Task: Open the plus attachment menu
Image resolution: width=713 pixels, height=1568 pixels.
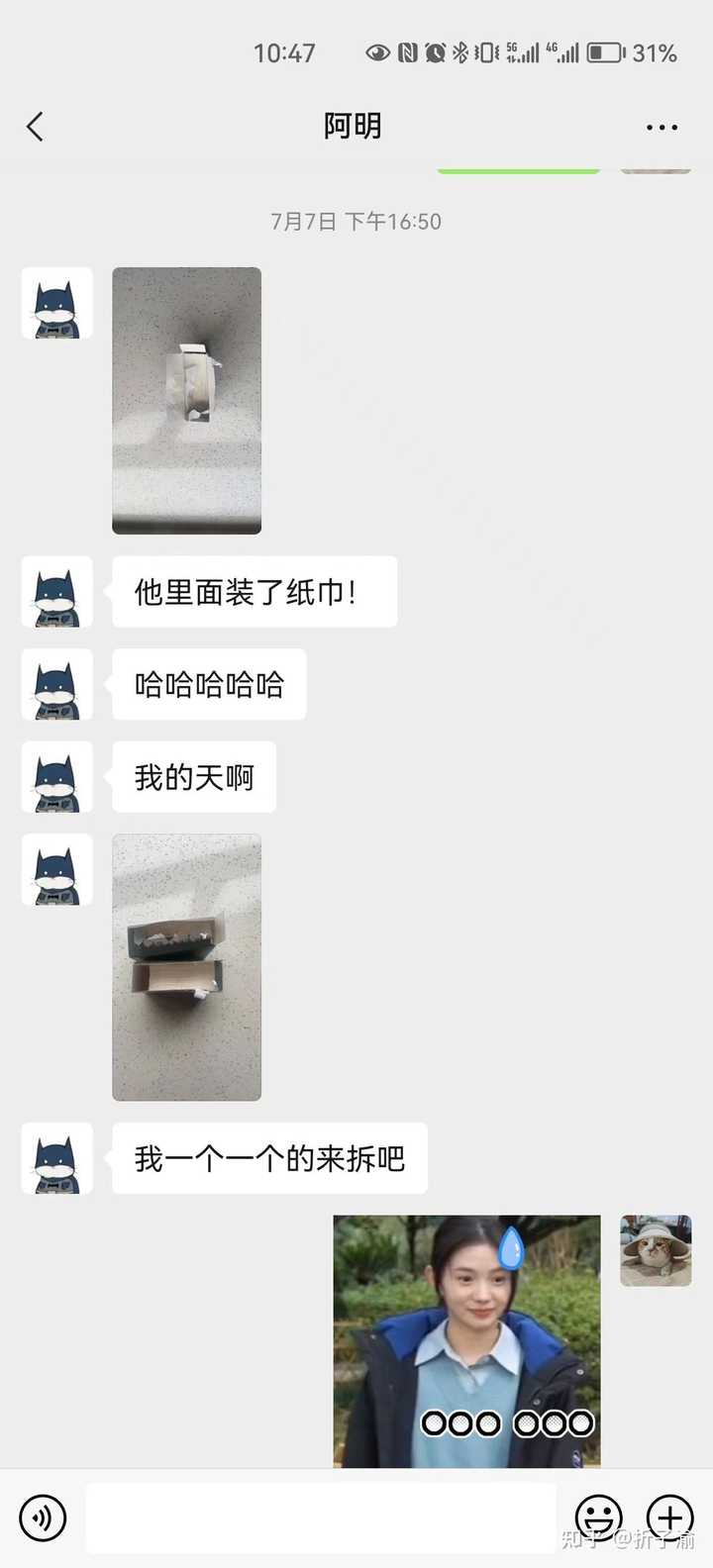Action: [670, 1518]
